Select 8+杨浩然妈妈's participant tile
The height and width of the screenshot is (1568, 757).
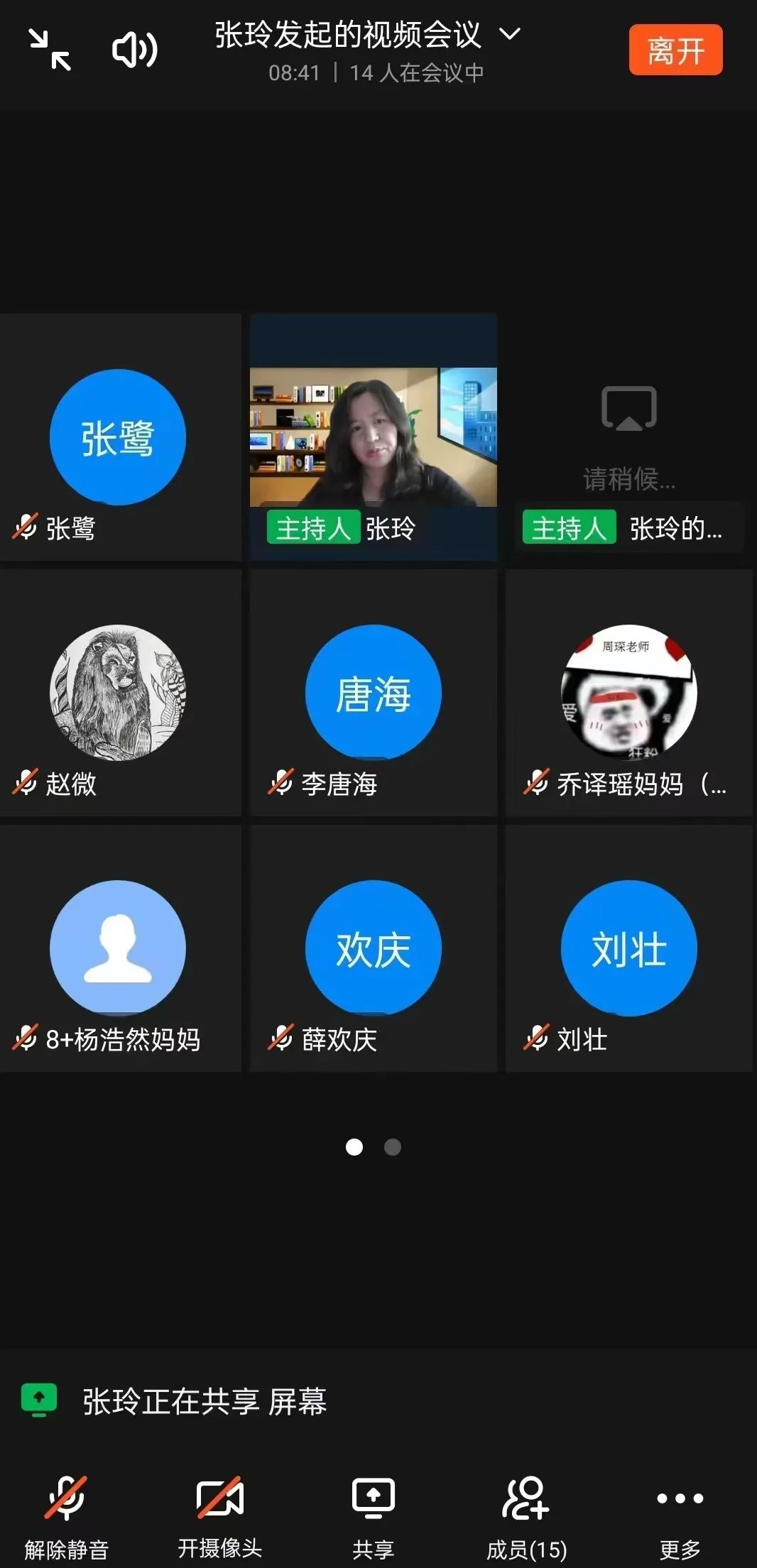point(118,948)
